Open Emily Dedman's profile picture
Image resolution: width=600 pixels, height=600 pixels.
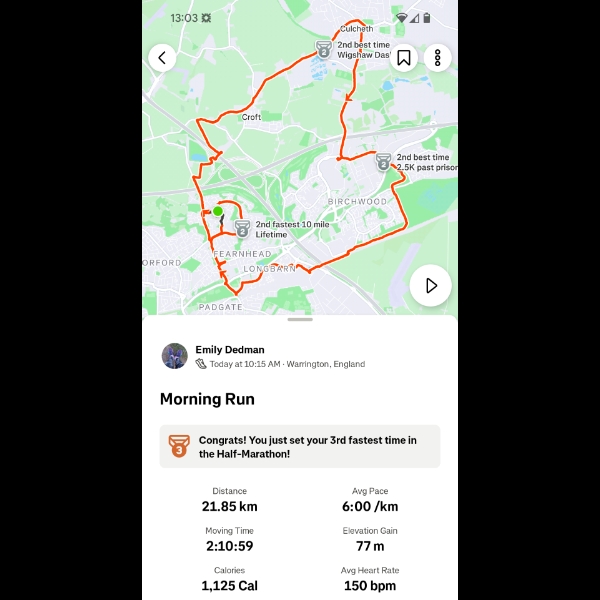tap(175, 356)
